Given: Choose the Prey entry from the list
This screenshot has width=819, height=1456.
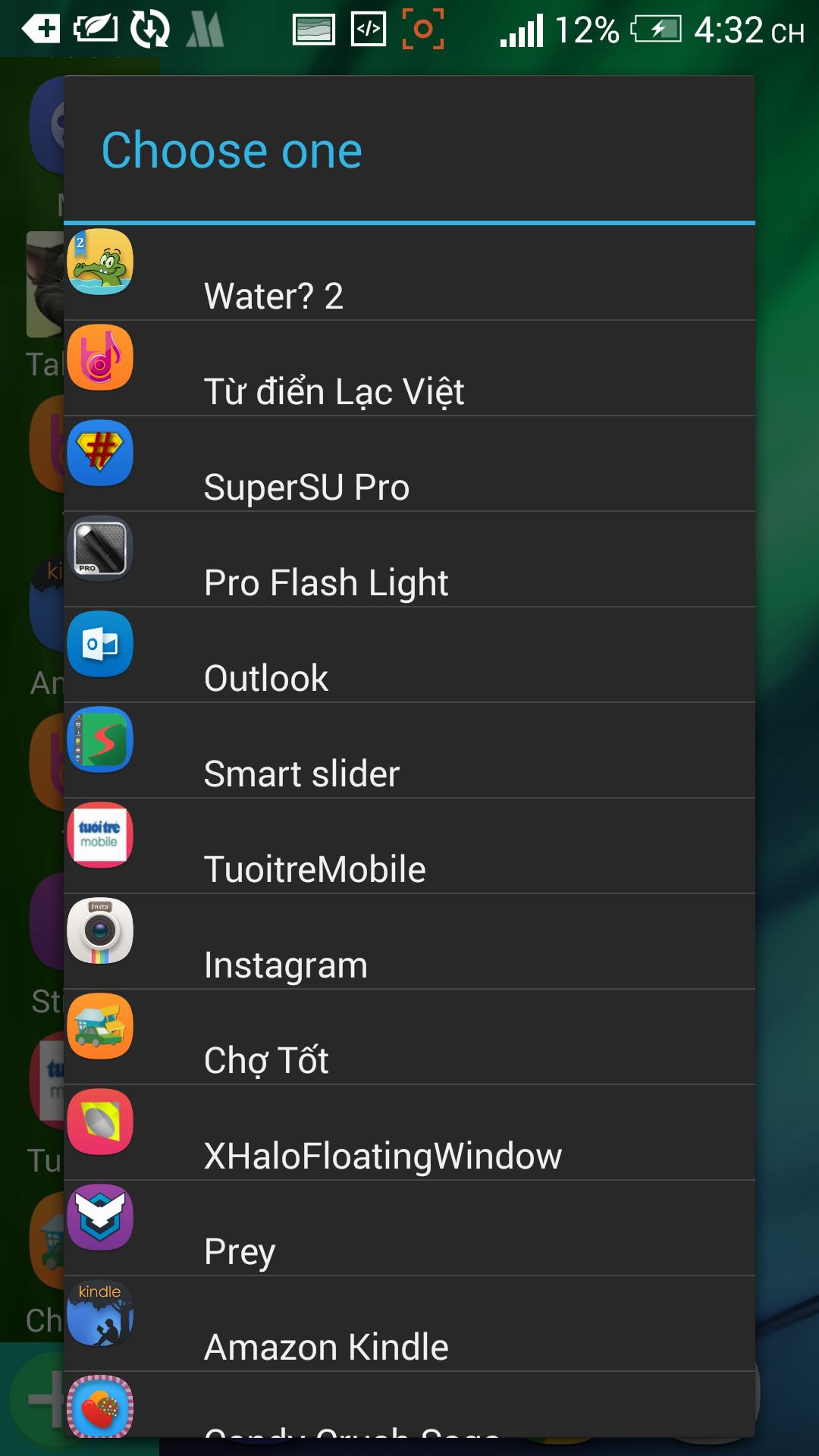Looking at the screenshot, I should (240, 1251).
